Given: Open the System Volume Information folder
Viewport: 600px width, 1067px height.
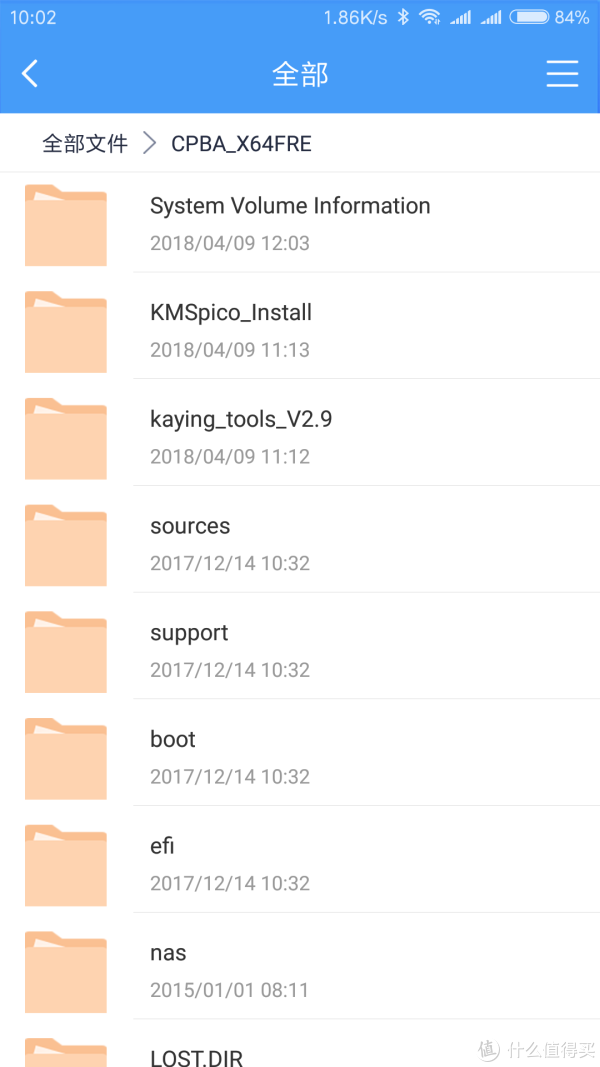Looking at the screenshot, I should pyautogui.click(x=290, y=222).
